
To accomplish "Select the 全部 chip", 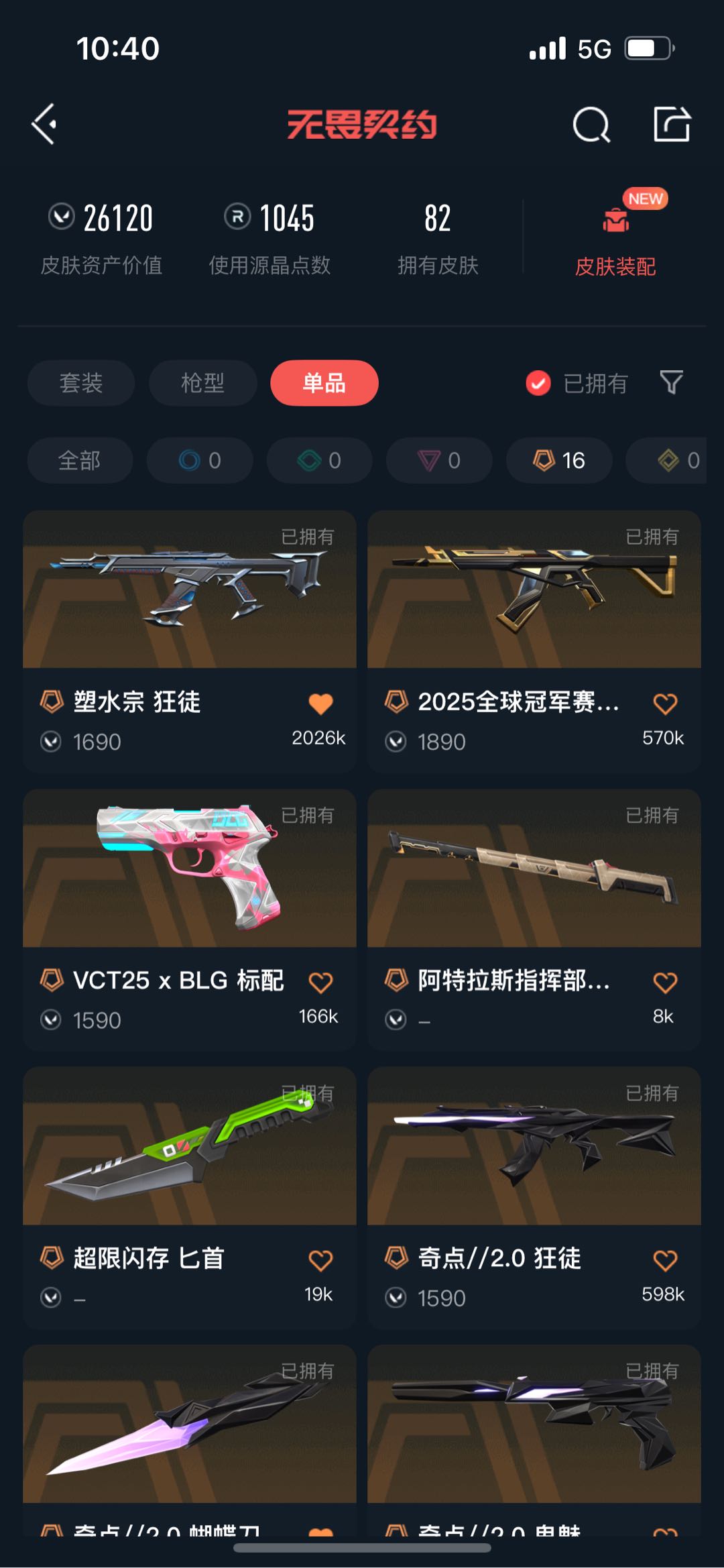I will point(80,461).
